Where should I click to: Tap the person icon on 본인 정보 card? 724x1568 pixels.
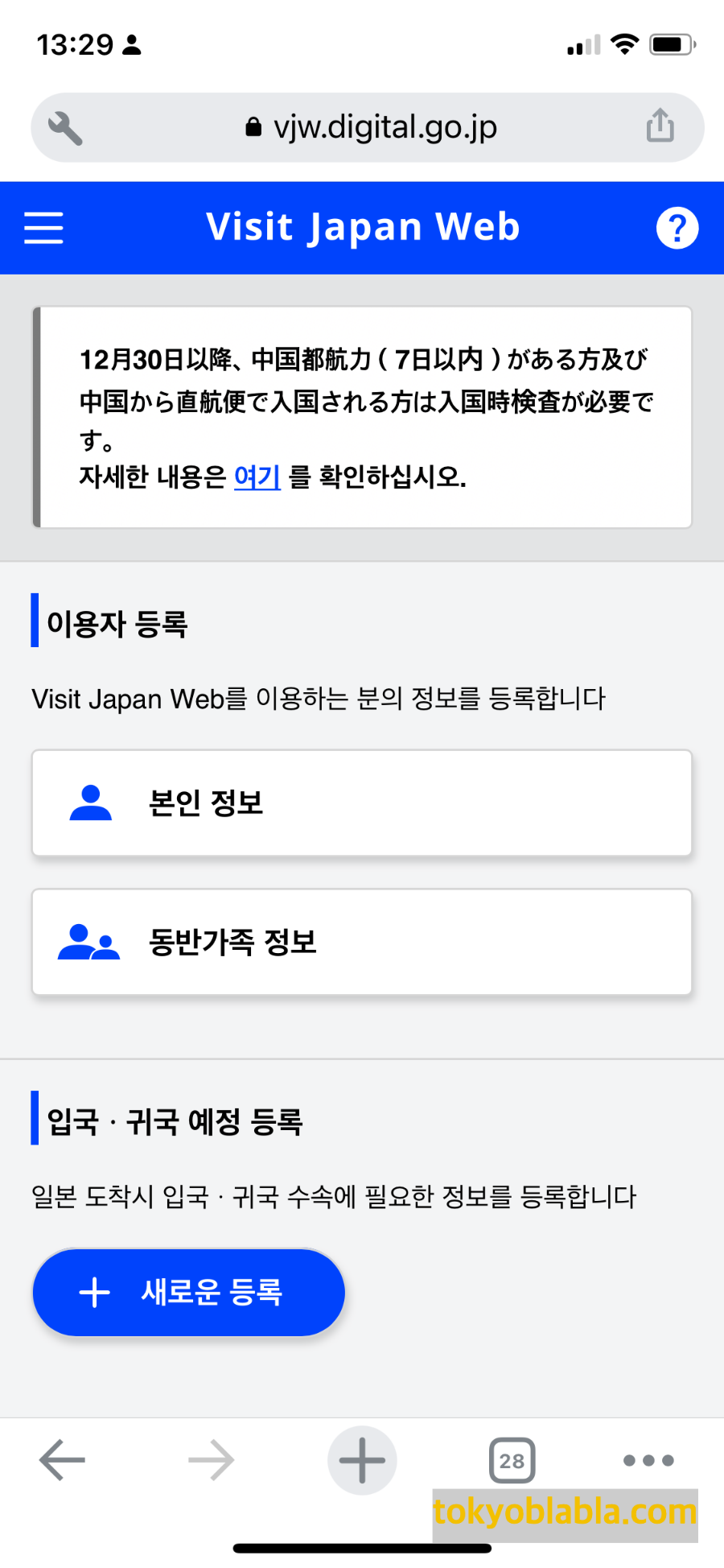(91, 803)
